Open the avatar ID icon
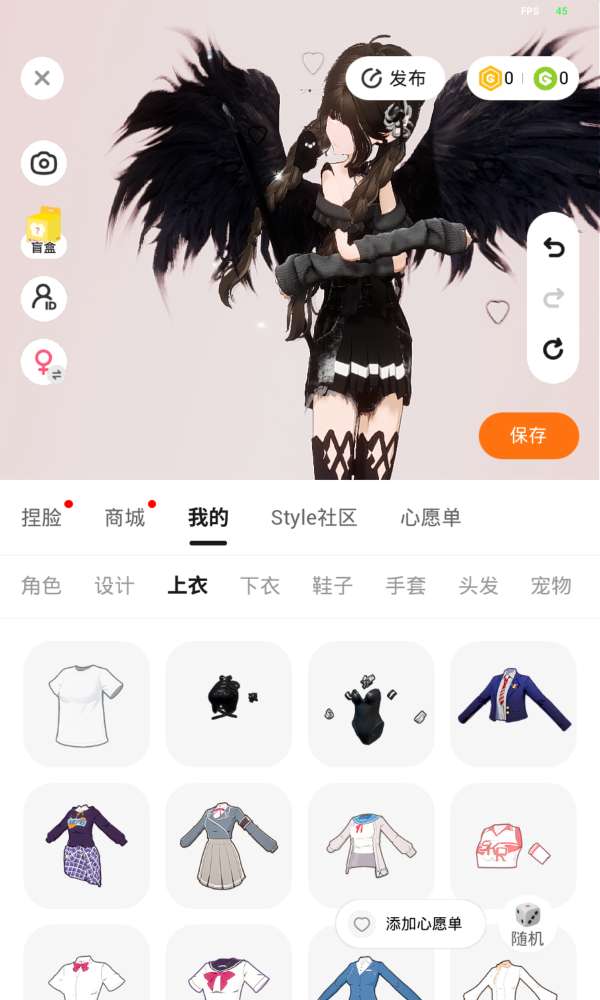This screenshot has height=1000, width=600. (x=43, y=298)
